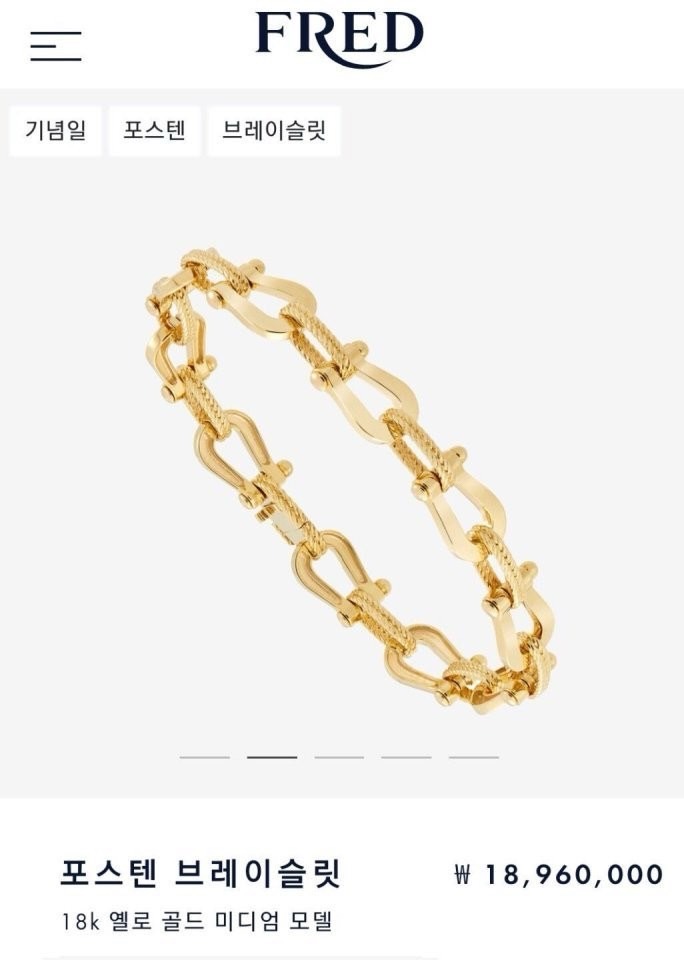Jump to the first product image
Viewport: 684px width, 960px height.
pyautogui.click(x=205, y=757)
